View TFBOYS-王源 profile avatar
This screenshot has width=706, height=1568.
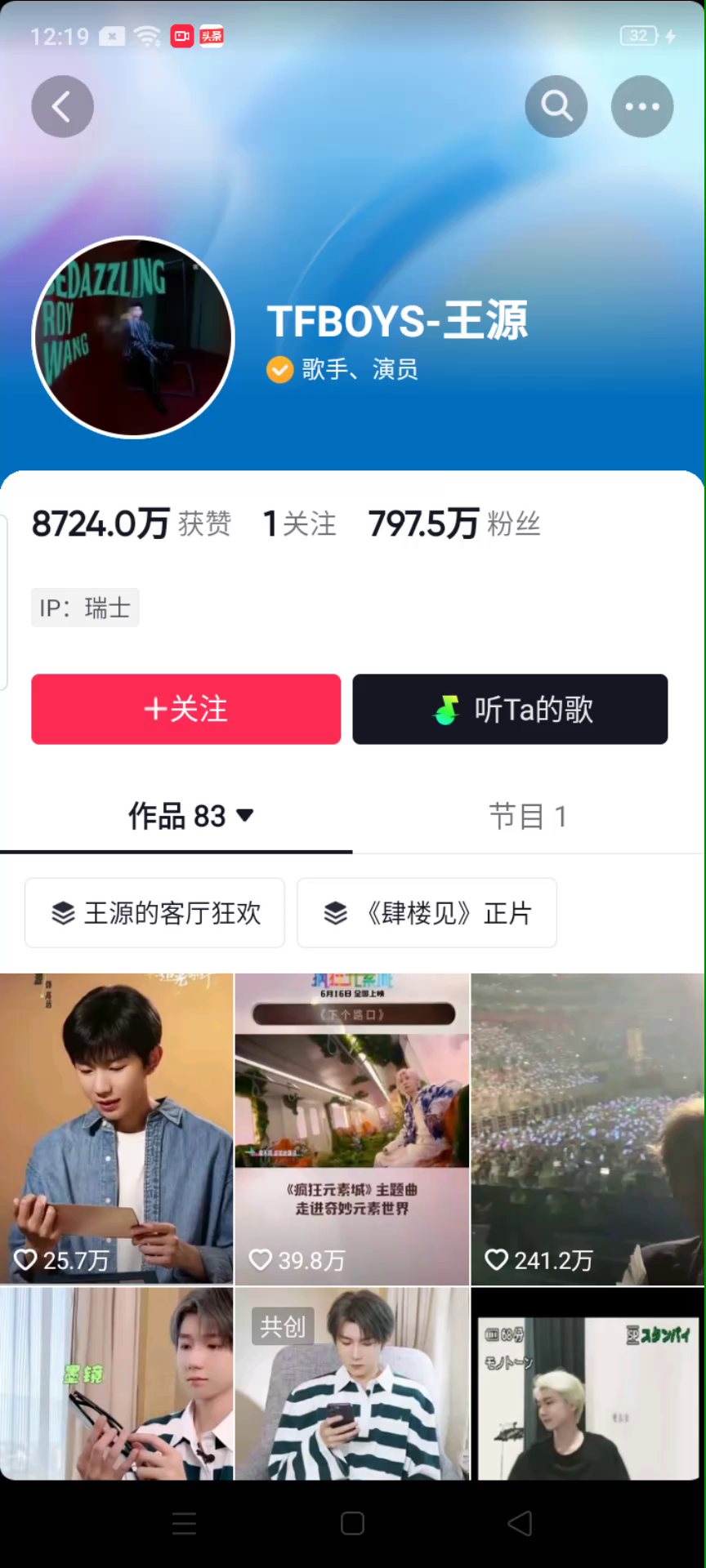pyautogui.click(x=133, y=337)
